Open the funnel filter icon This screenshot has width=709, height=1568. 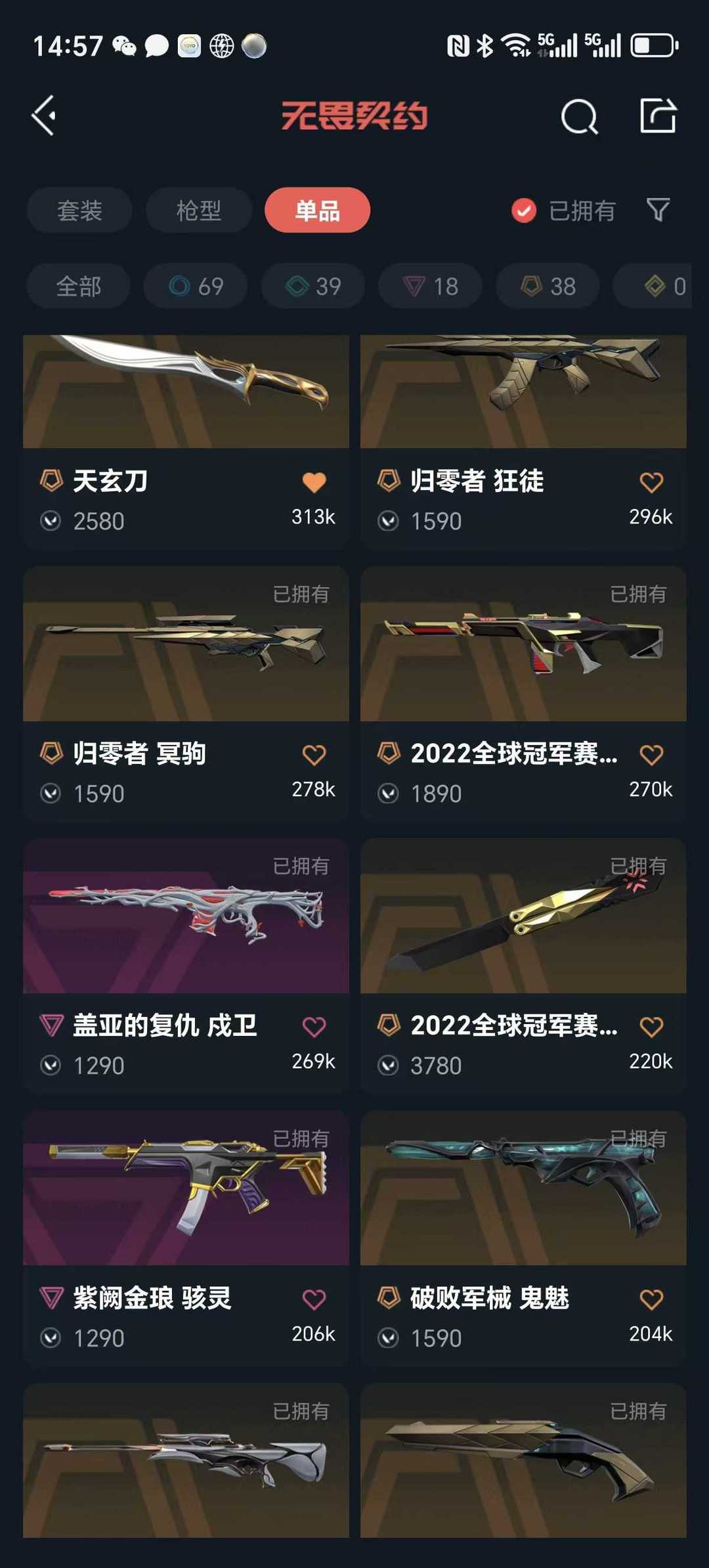(658, 210)
